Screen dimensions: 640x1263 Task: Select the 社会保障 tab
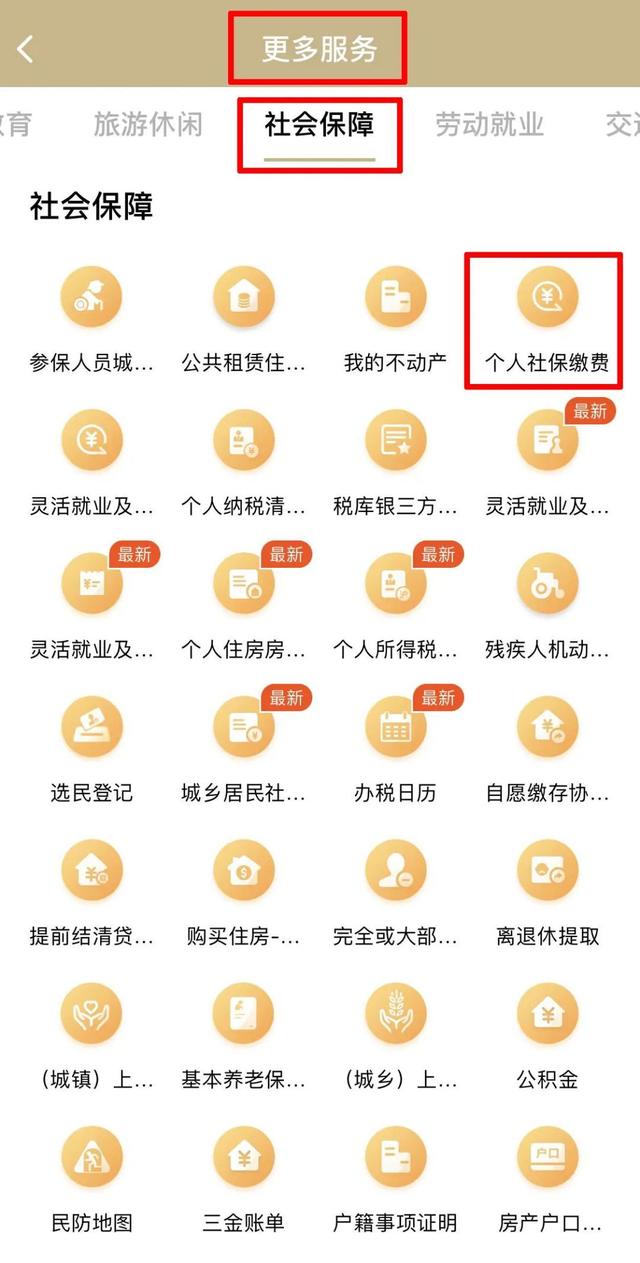click(x=319, y=124)
